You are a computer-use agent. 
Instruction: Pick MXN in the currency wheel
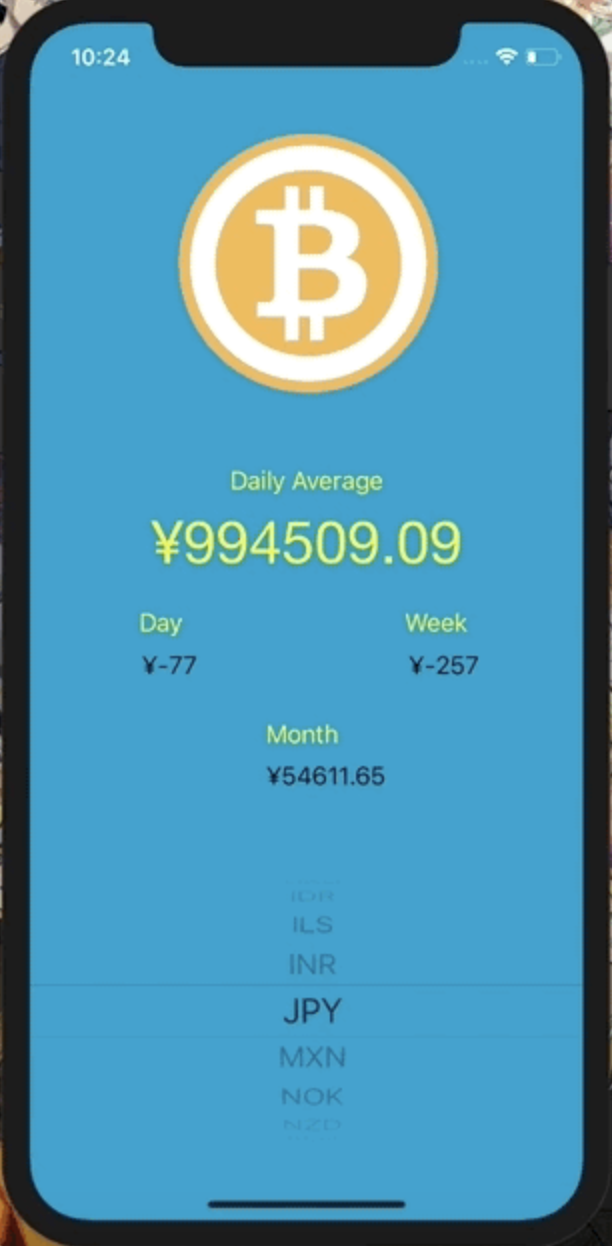click(x=312, y=1057)
